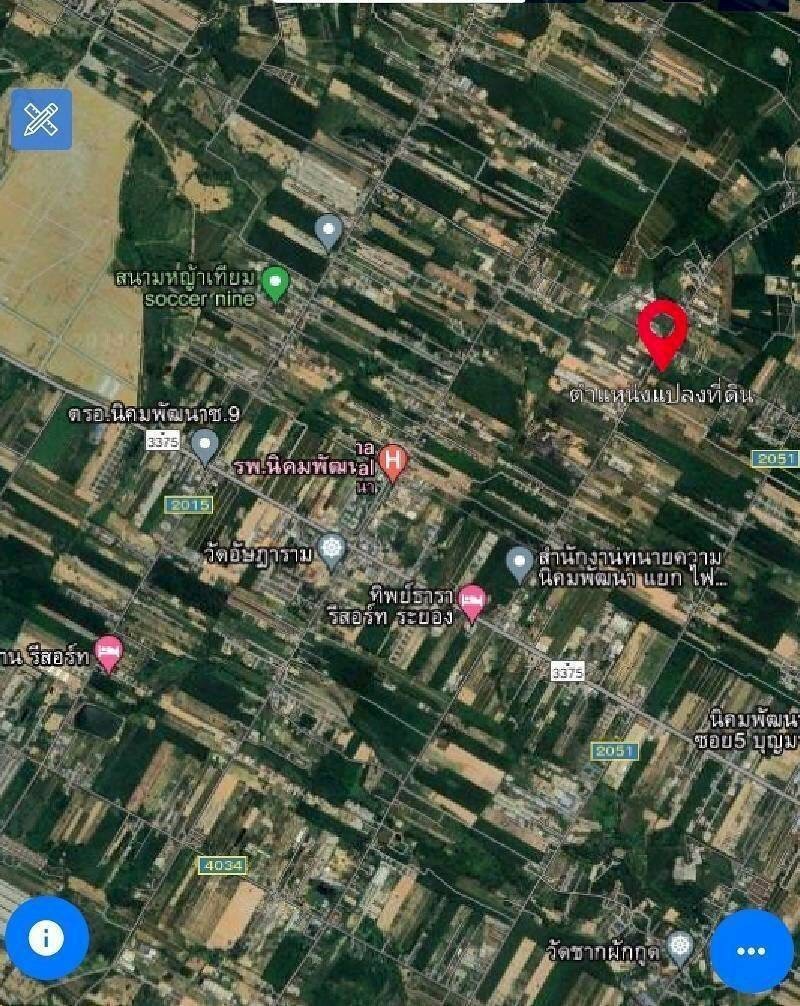
Task: Open the ทิพย์ธารา รีสอร์ท ระยอง hotel marker
Action: 472,602
